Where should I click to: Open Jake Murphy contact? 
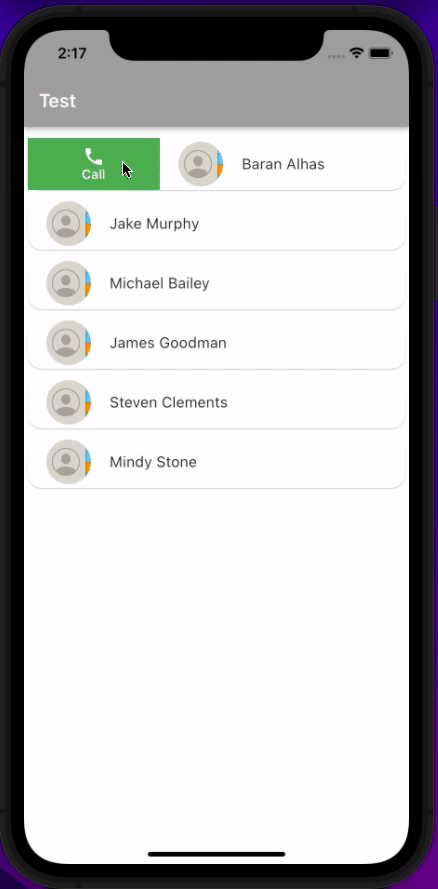pyautogui.click(x=216, y=223)
